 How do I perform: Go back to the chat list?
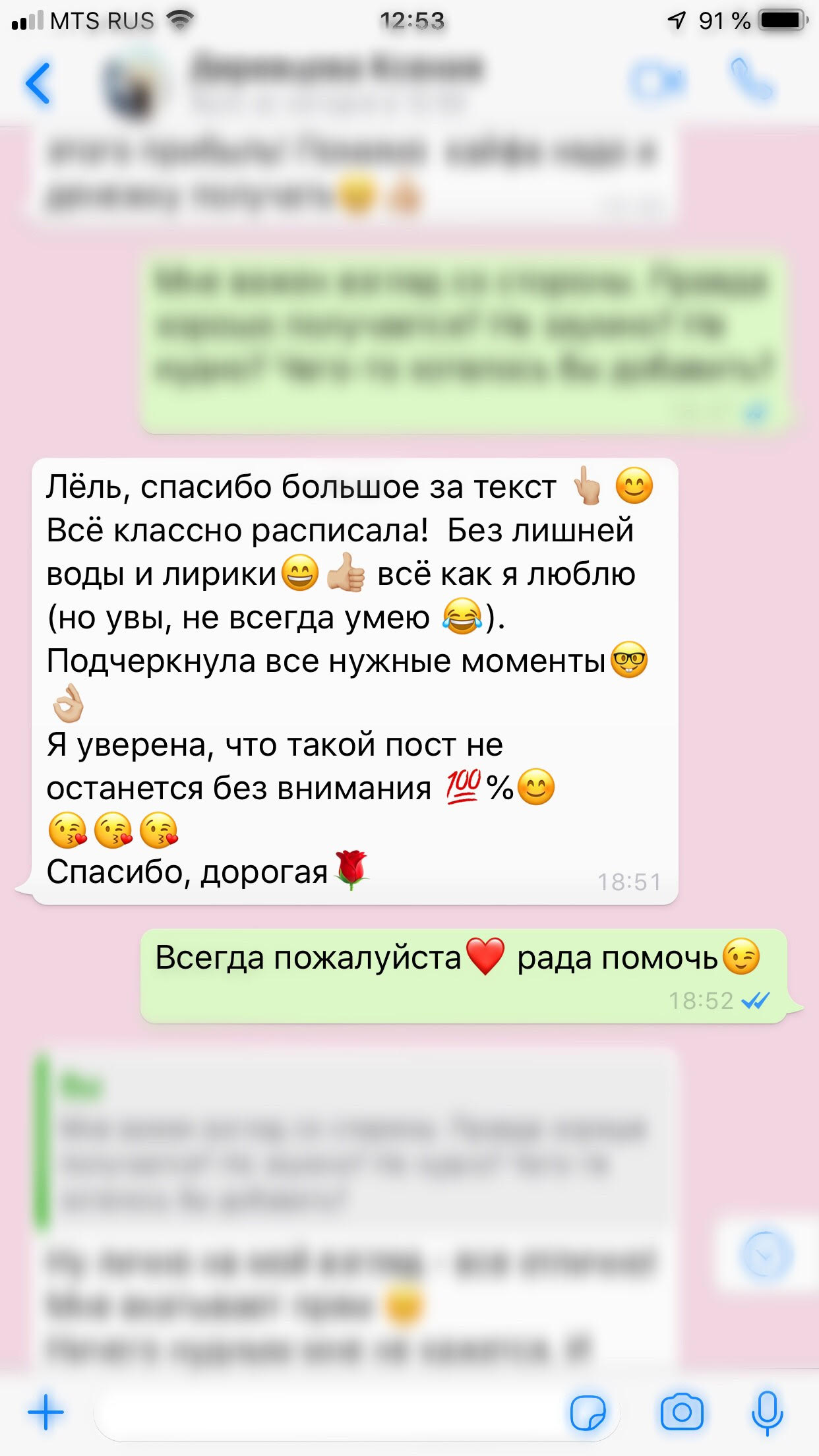[38, 84]
